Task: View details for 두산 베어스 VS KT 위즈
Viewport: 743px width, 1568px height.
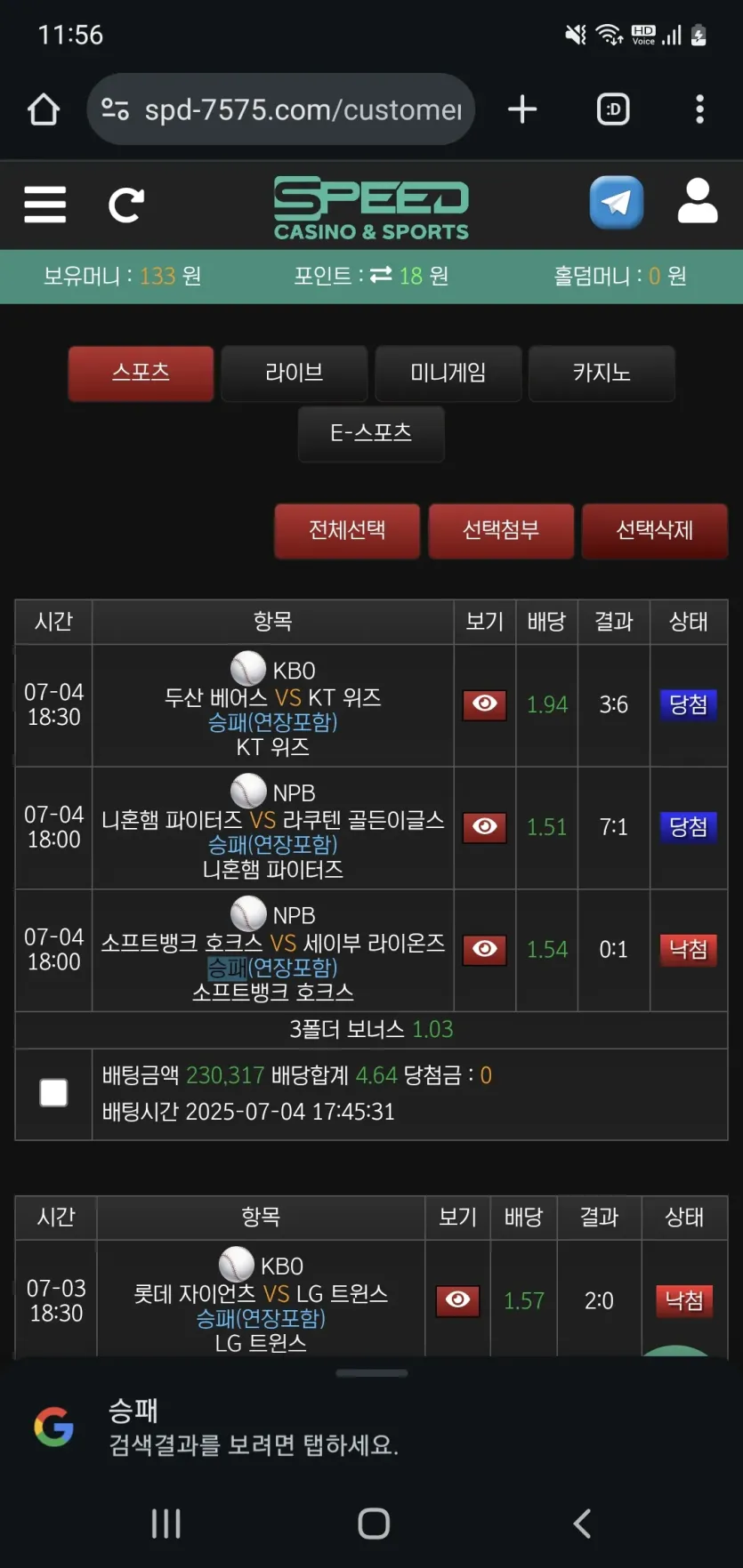Action: (485, 704)
